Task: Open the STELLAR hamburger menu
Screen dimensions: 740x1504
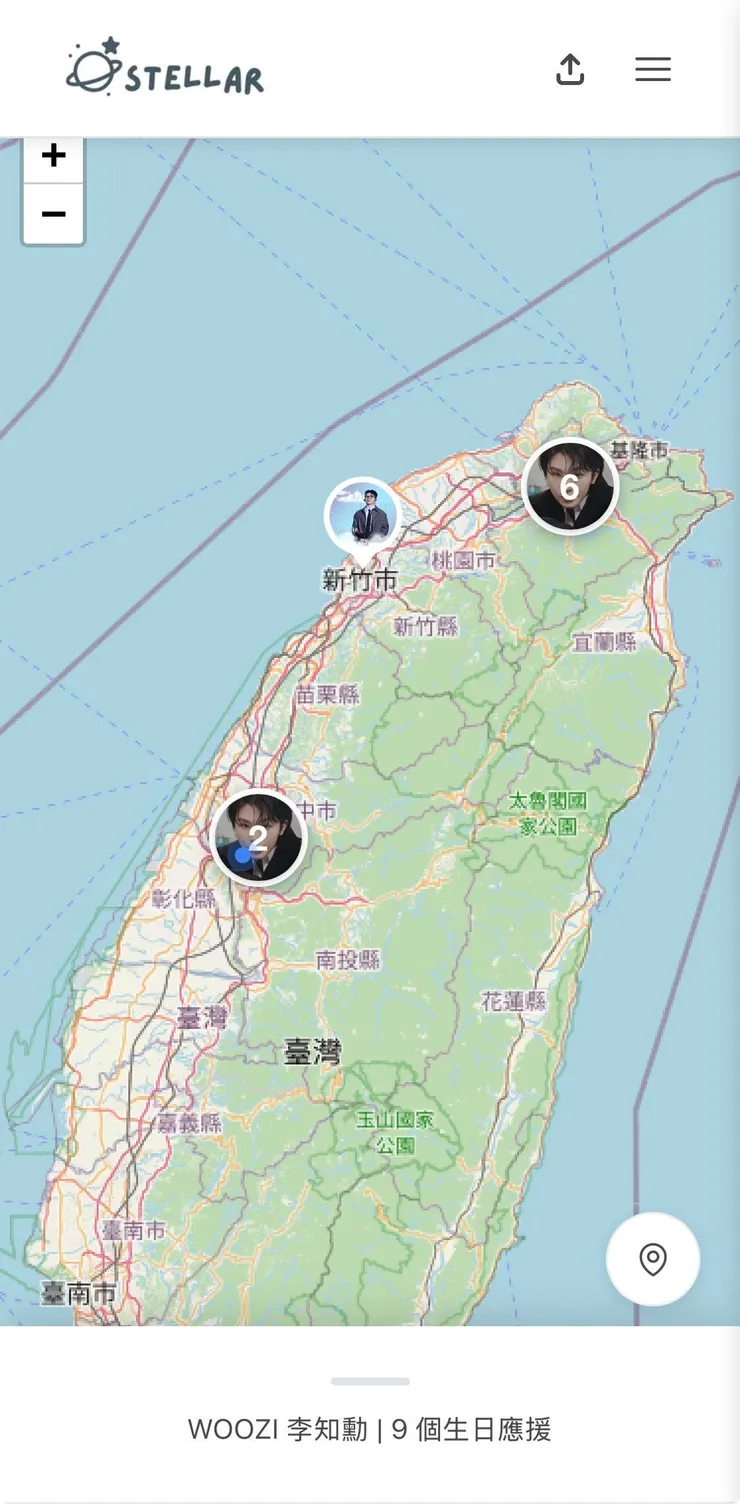Action: (x=653, y=69)
